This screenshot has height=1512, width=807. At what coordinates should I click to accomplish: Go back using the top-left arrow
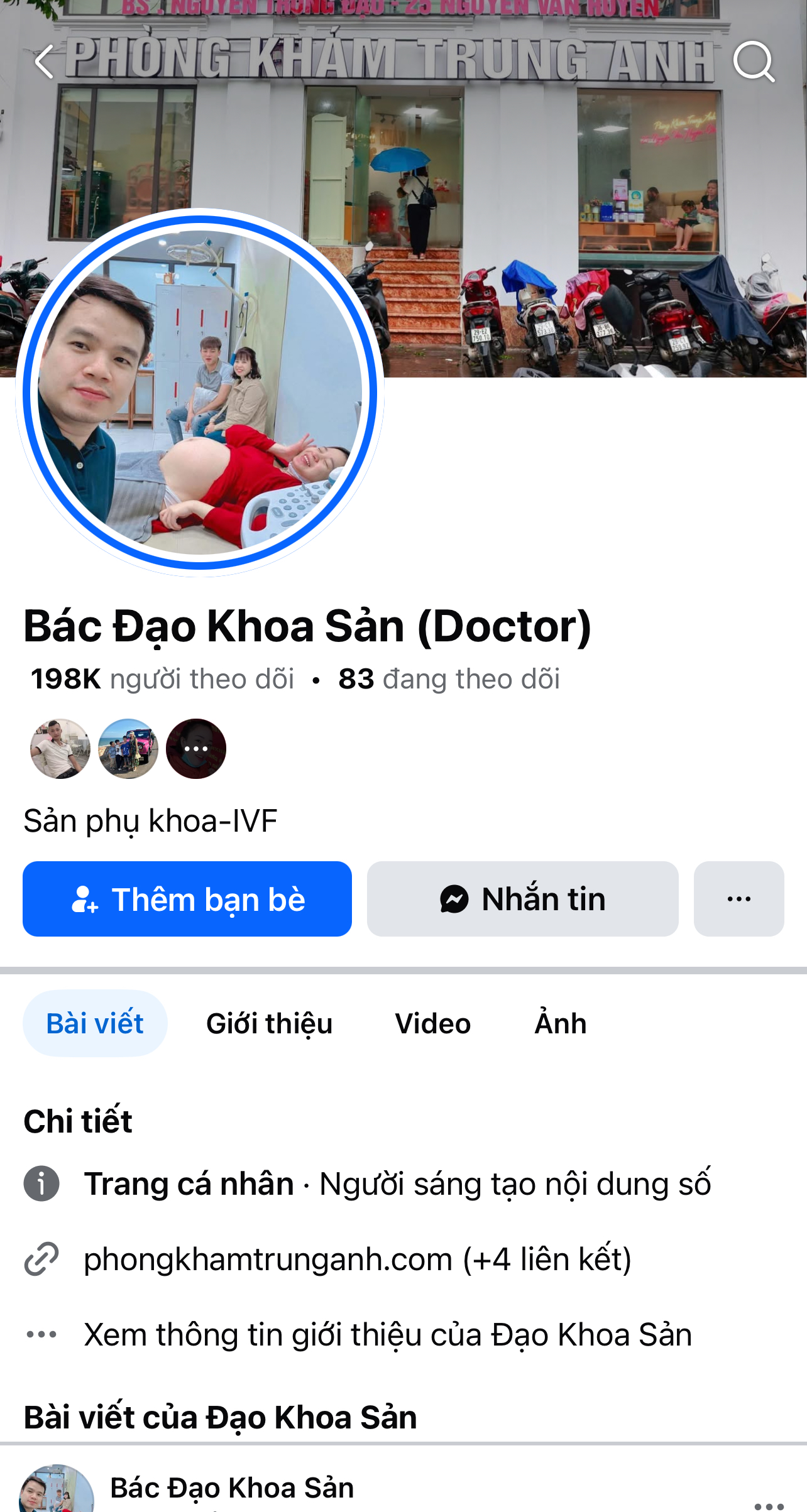(44, 62)
